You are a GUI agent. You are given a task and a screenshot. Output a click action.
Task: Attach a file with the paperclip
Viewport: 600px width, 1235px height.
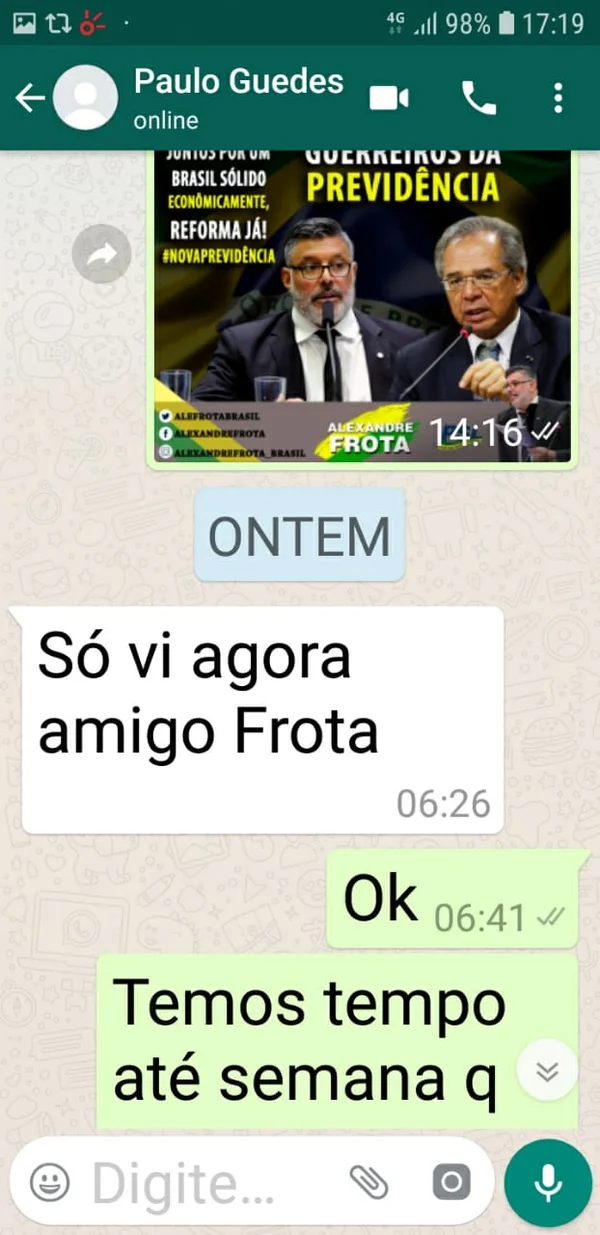coord(369,1183)
